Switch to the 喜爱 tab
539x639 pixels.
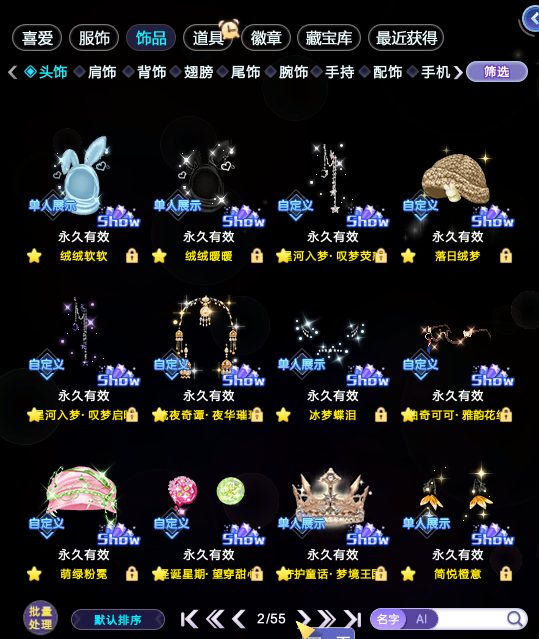(37, 38)
